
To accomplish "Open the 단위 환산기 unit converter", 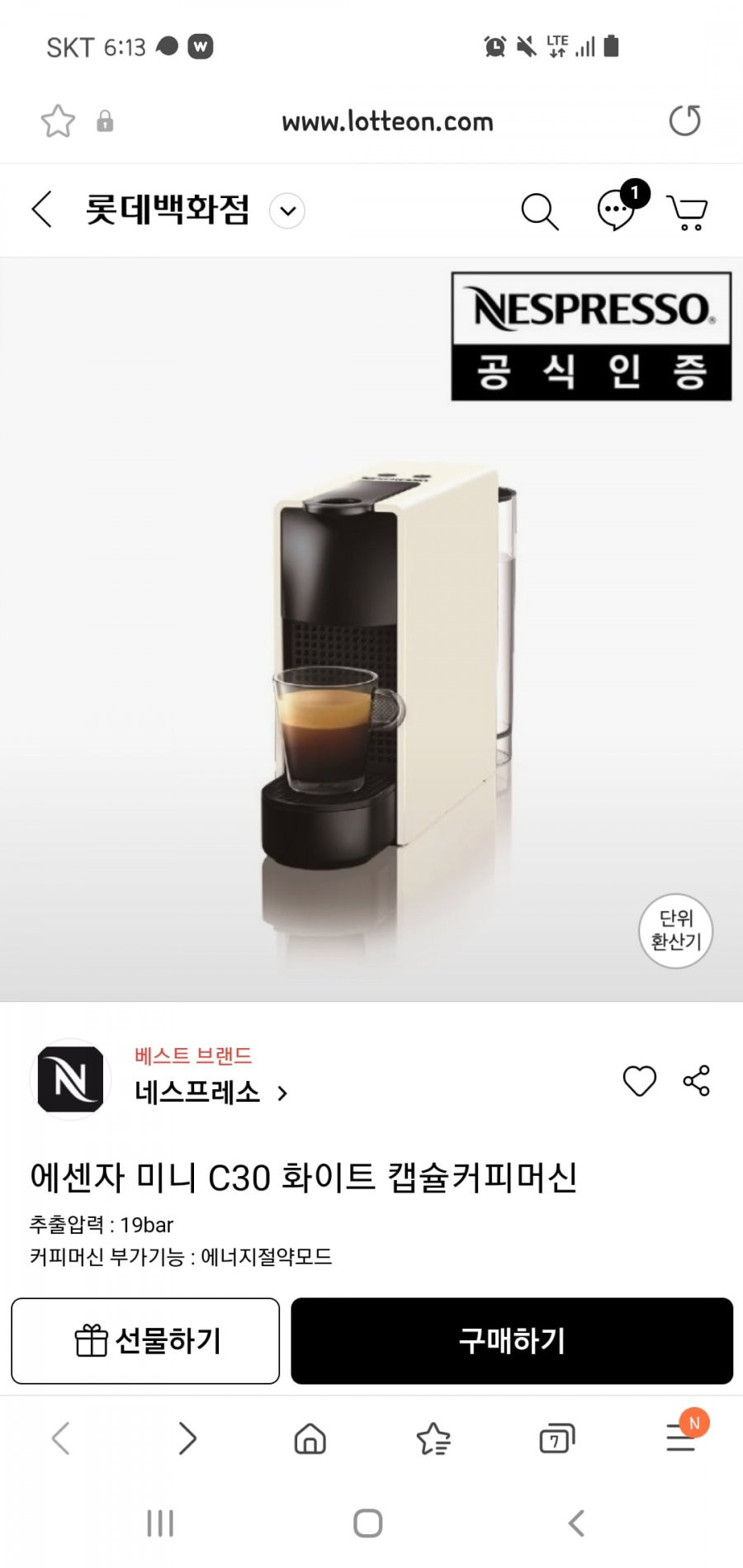I will tap(675, 930).
